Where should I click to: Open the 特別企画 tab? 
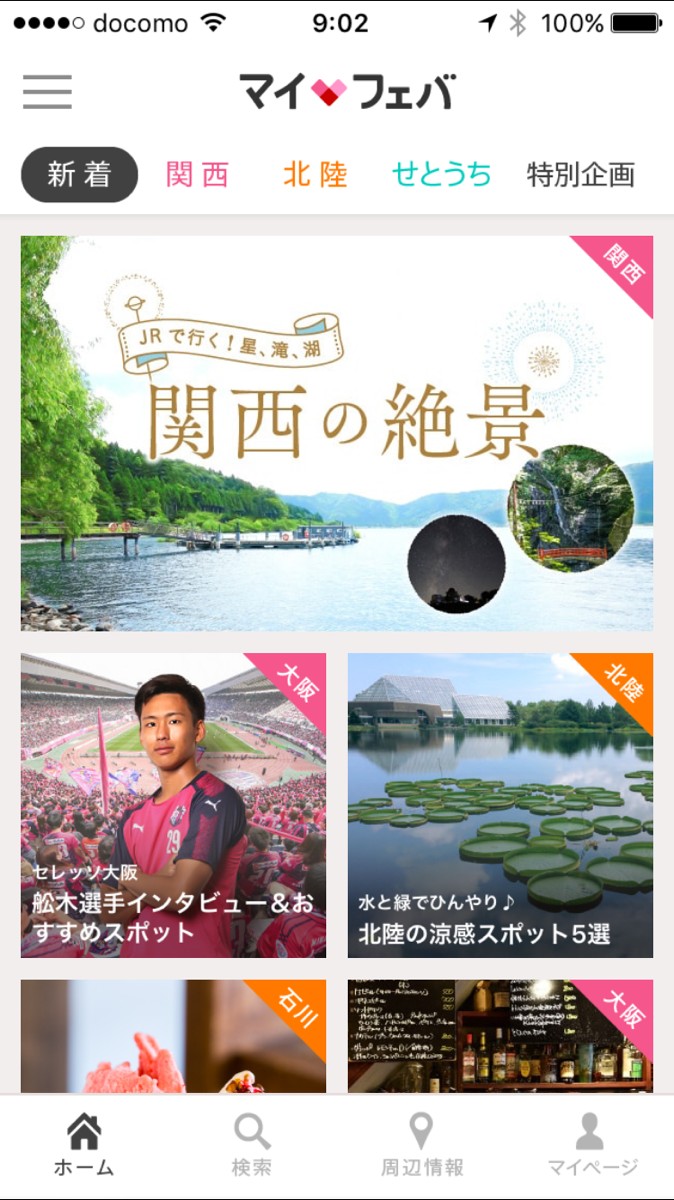[581, 175]
